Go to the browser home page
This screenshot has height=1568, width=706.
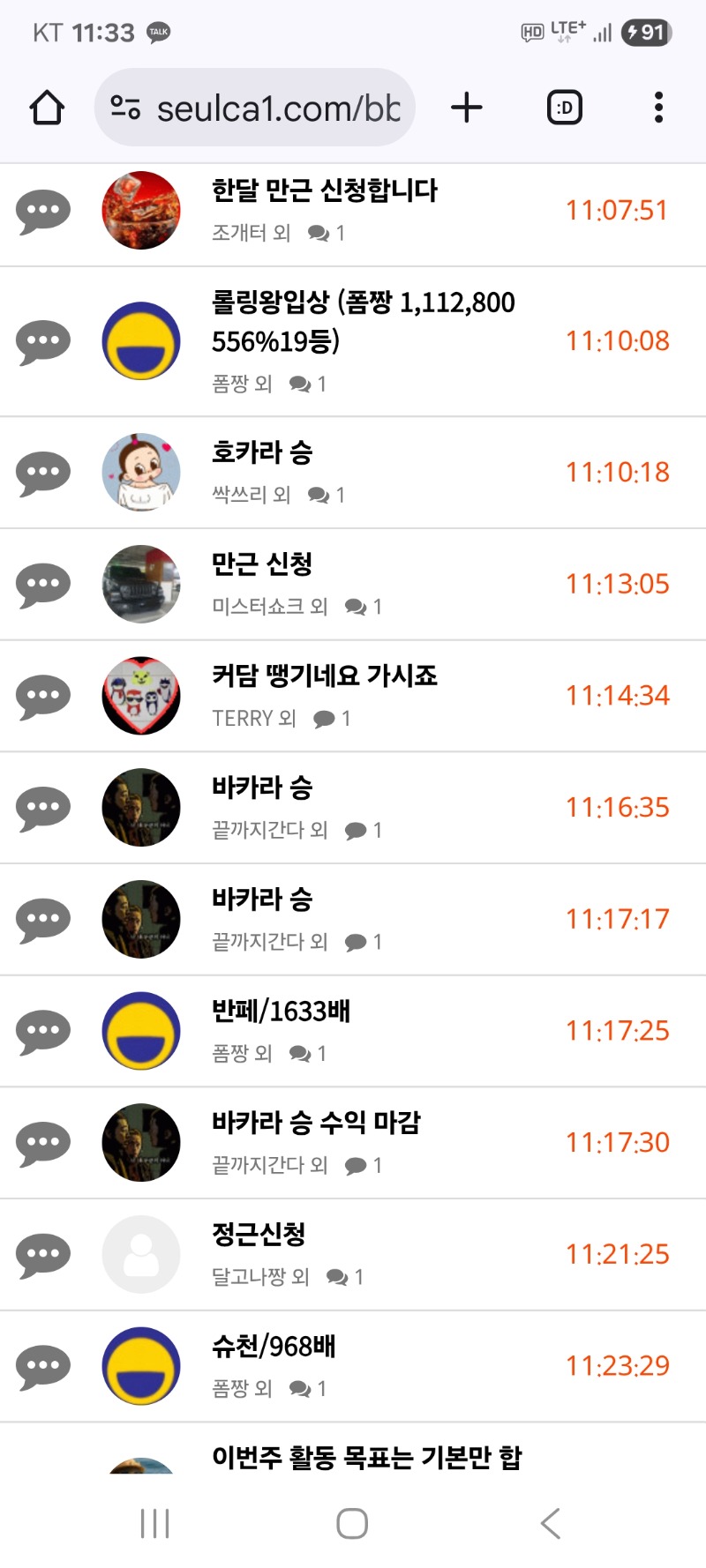(47, 108)
